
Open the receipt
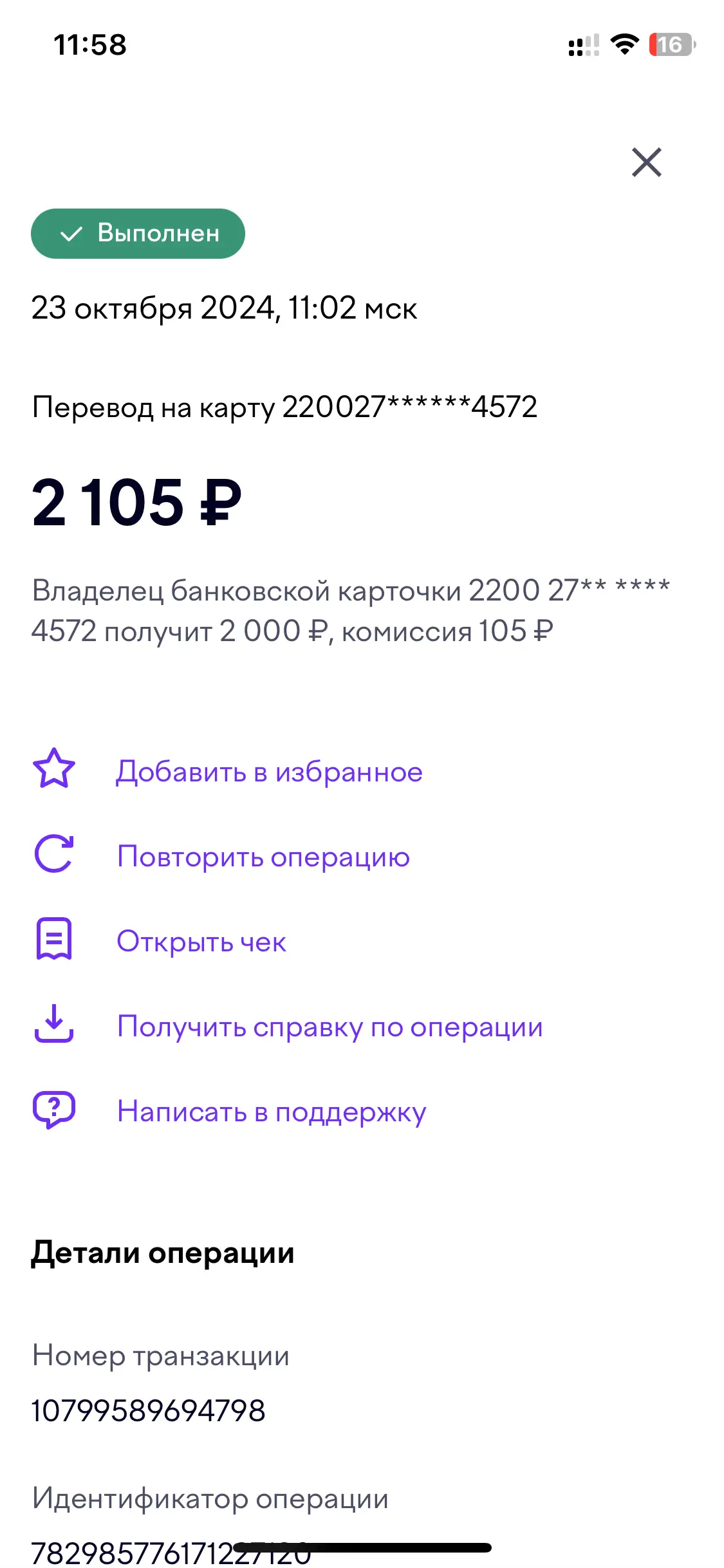point(201,942)
